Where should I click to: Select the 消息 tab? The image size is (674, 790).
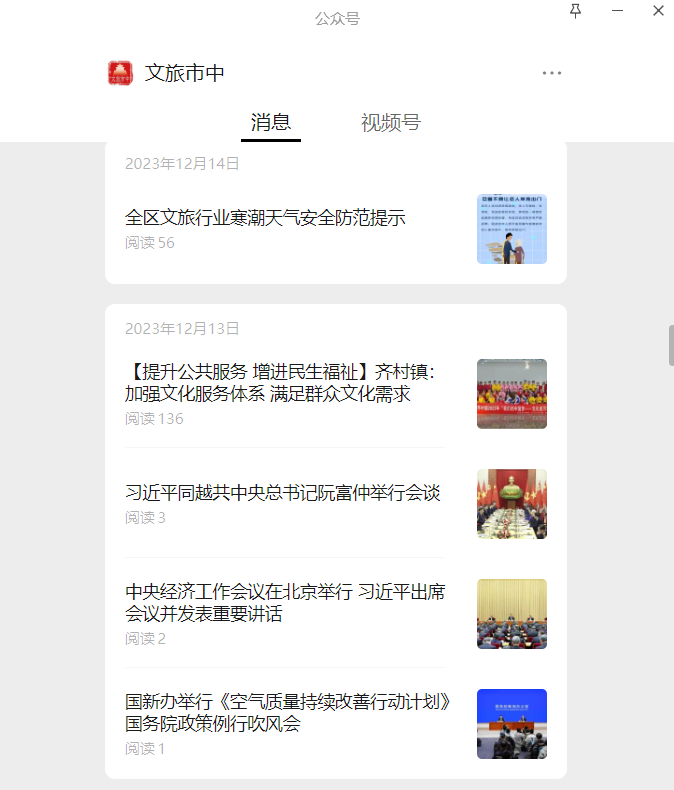coord(271,123)
